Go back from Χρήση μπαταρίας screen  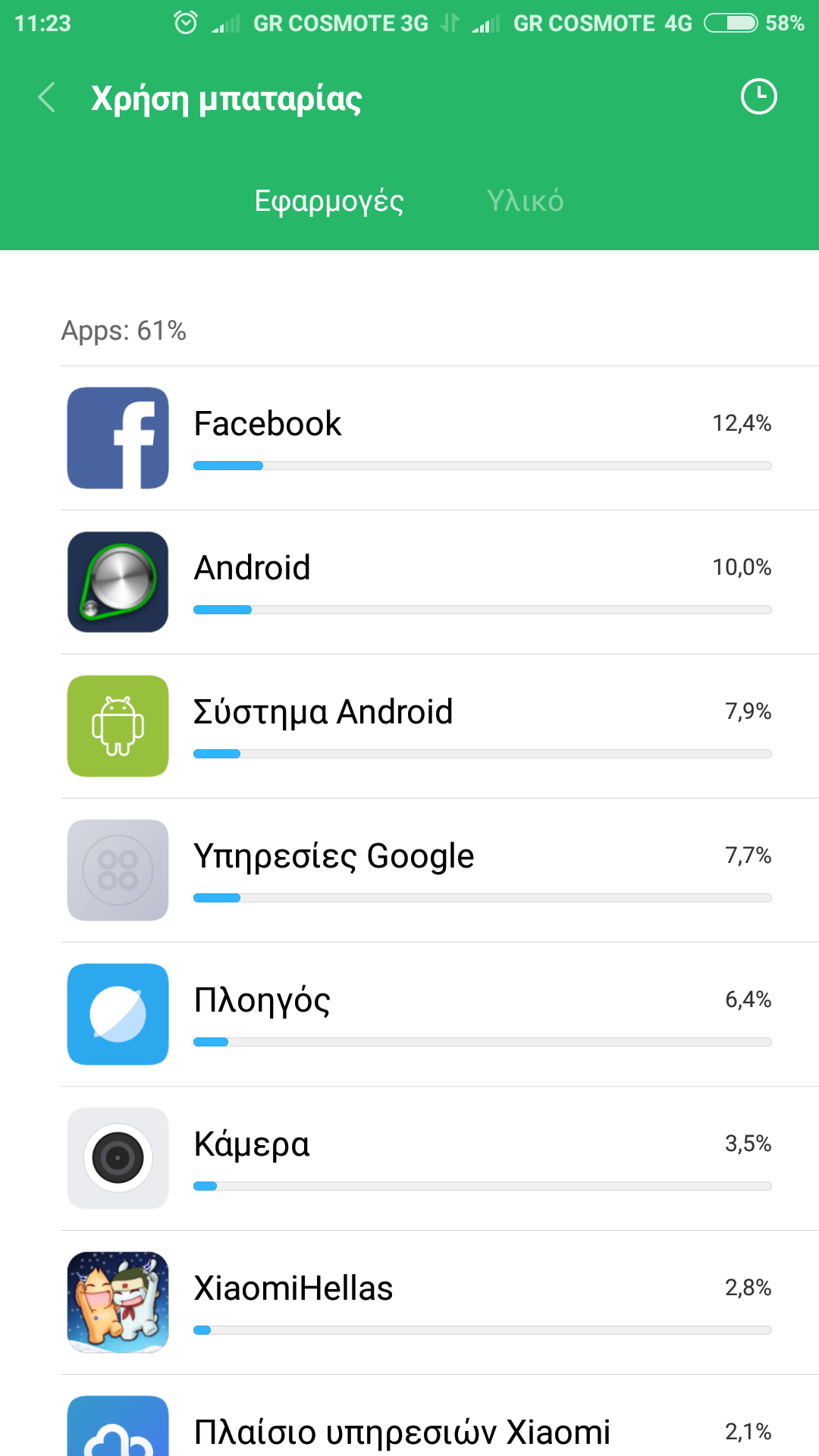click(47, 98)
